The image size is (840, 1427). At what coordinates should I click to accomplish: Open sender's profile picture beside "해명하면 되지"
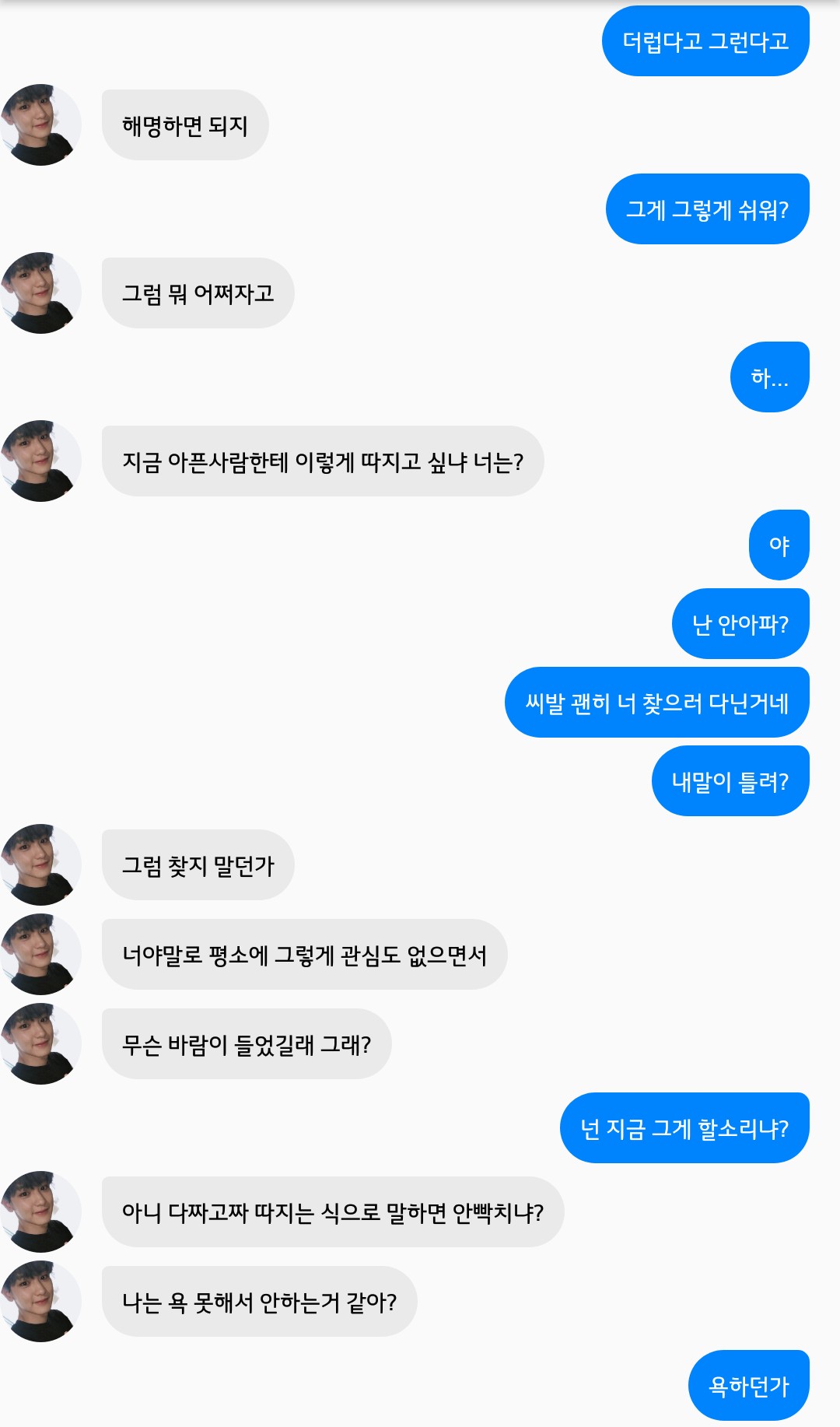tap(40, 125)
